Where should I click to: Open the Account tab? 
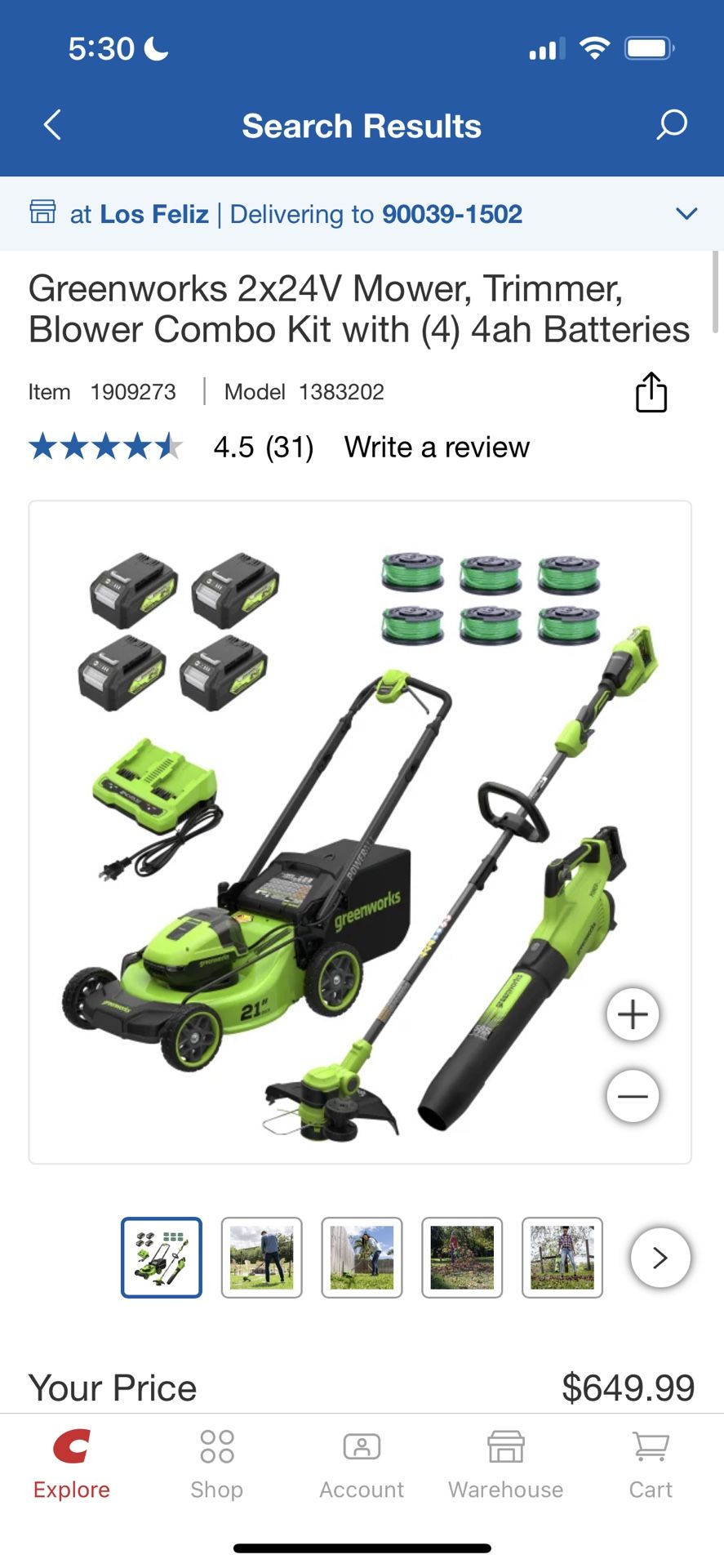pyautogui.click(x=361, y=1462)
